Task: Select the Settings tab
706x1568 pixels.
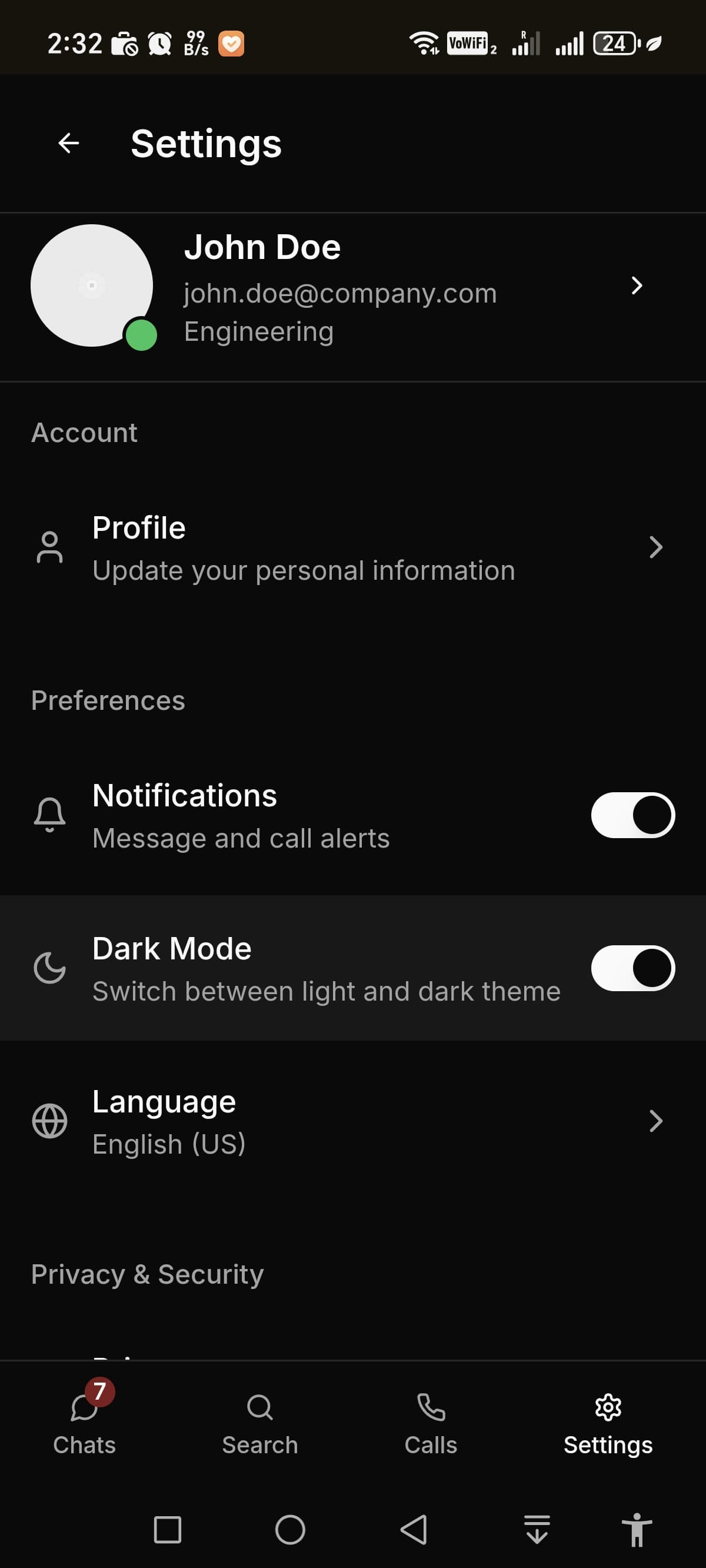Action: pos(607,1421)
